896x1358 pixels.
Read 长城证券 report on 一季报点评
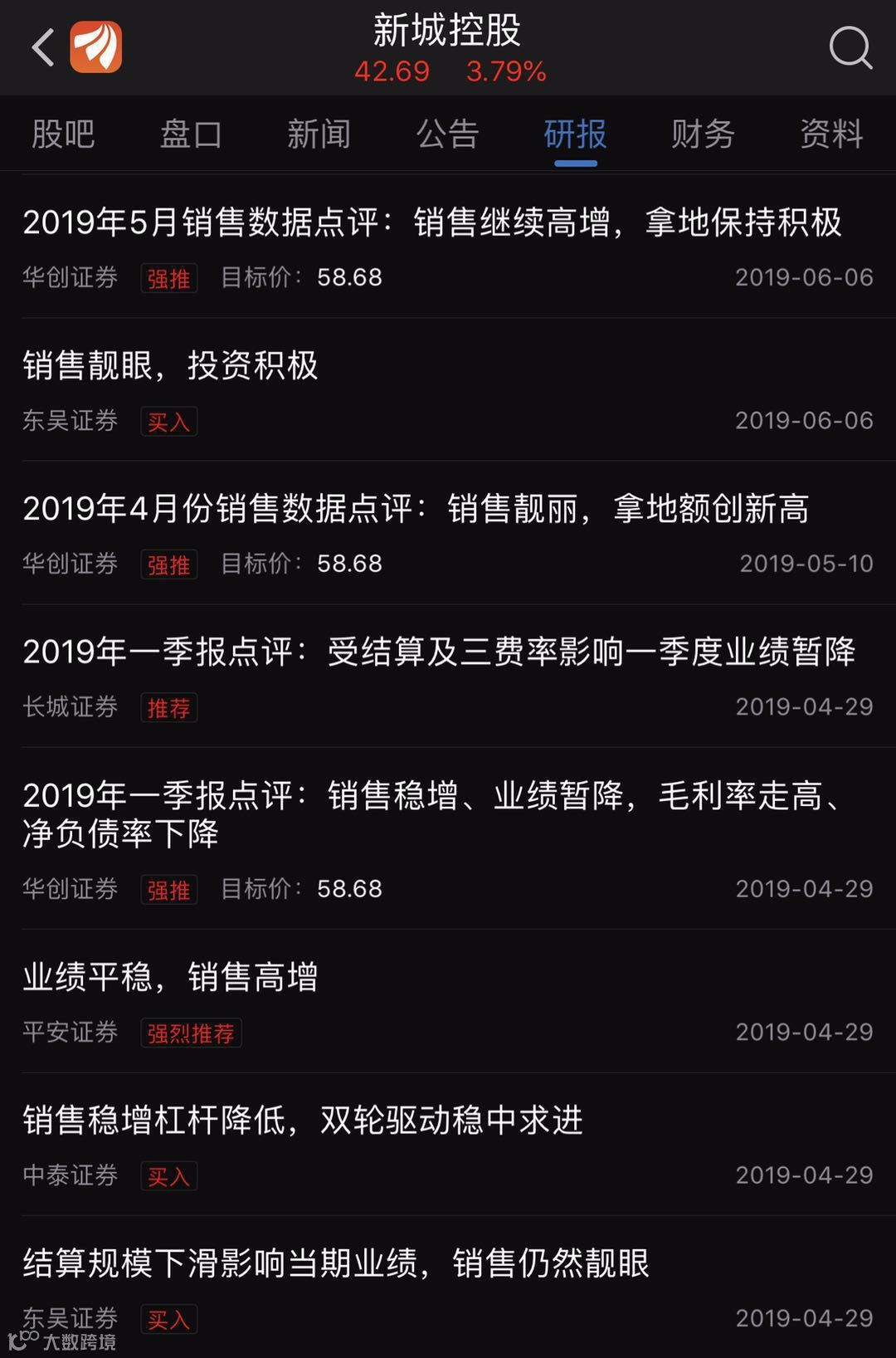click(x=438, y=652)
